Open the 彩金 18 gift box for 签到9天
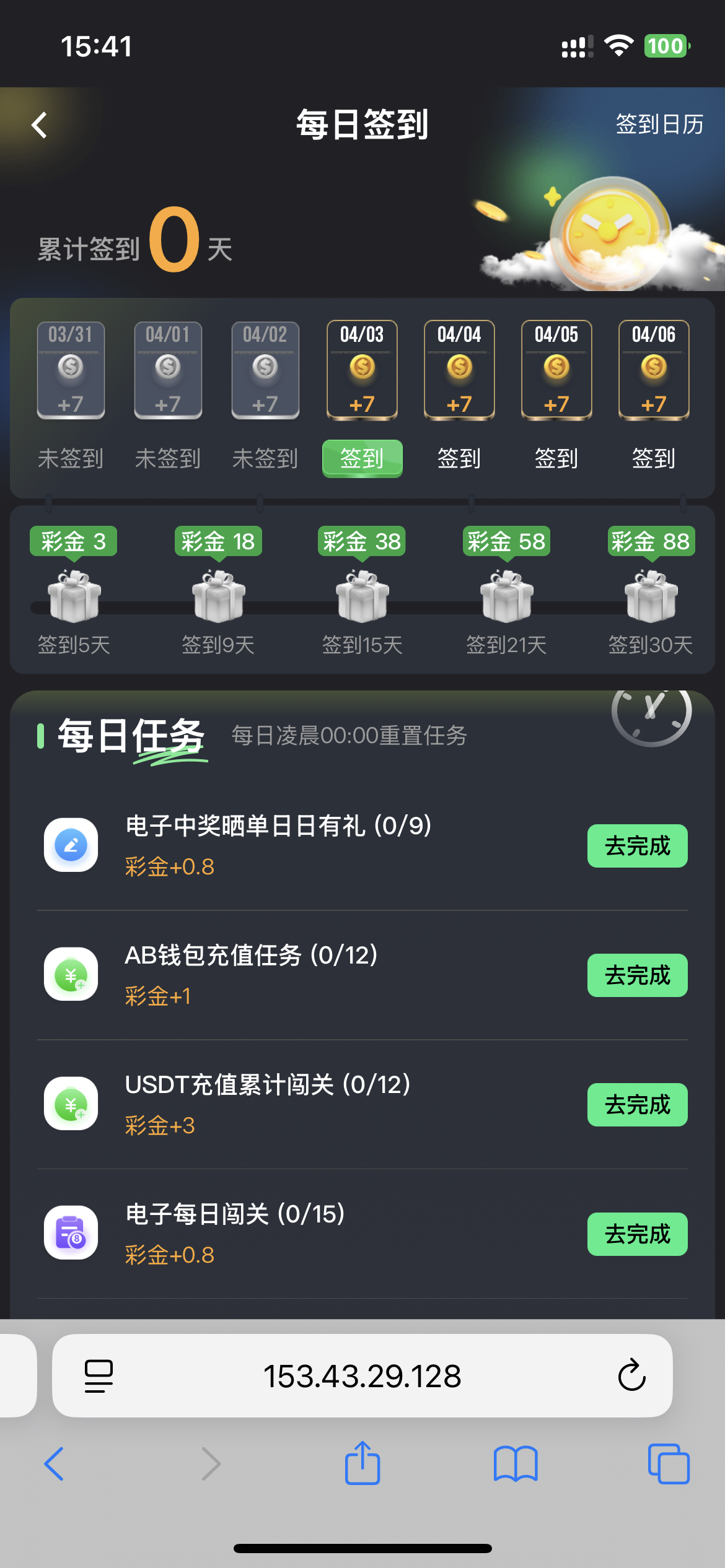Image resolution: width=725 pixels, height=1568 pixels. tap(219, 597)
